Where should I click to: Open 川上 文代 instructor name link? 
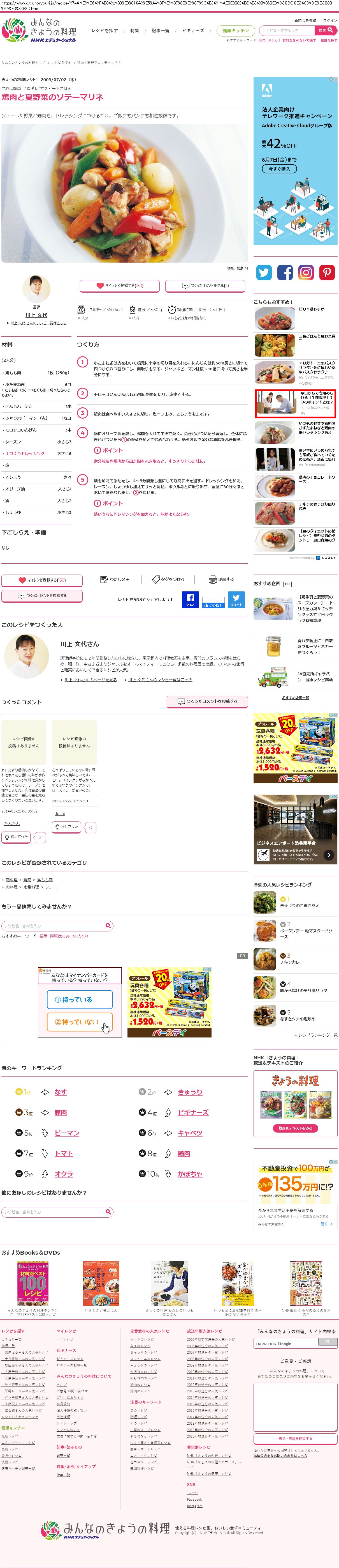coord(36,315)
